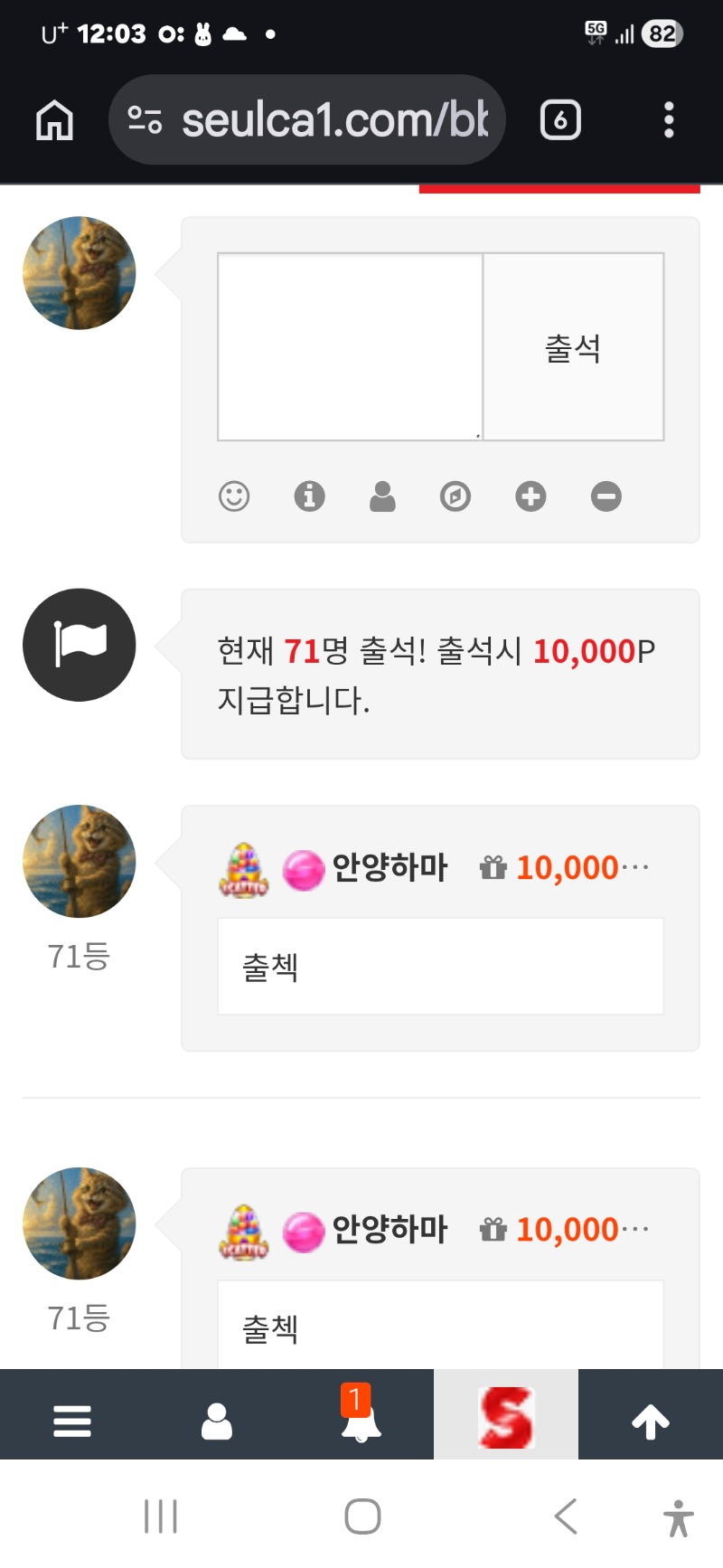Viewport: 723px width, 1568px height.
Task: Focus the attendance message text box
Action: click(350, 347)
